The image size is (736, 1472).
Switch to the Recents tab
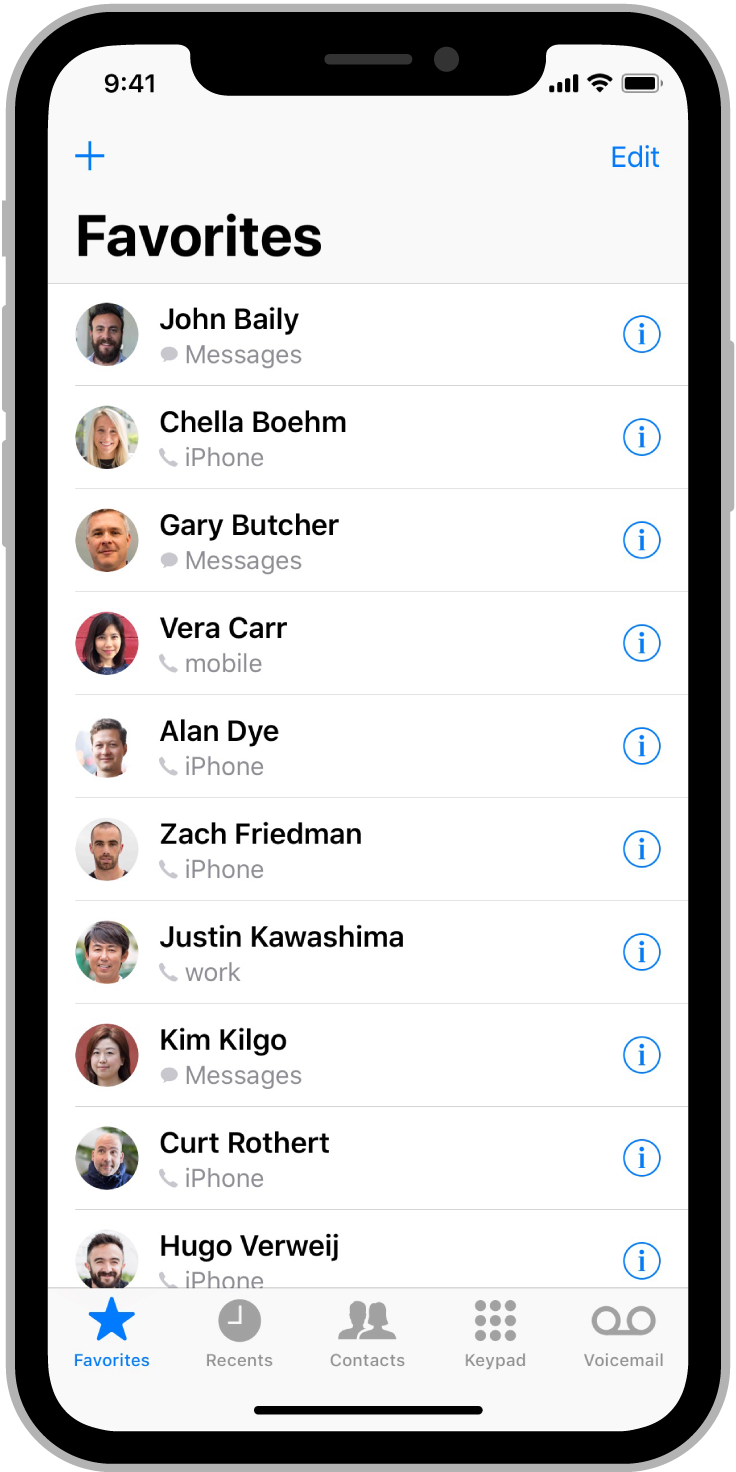point(239,1334)
